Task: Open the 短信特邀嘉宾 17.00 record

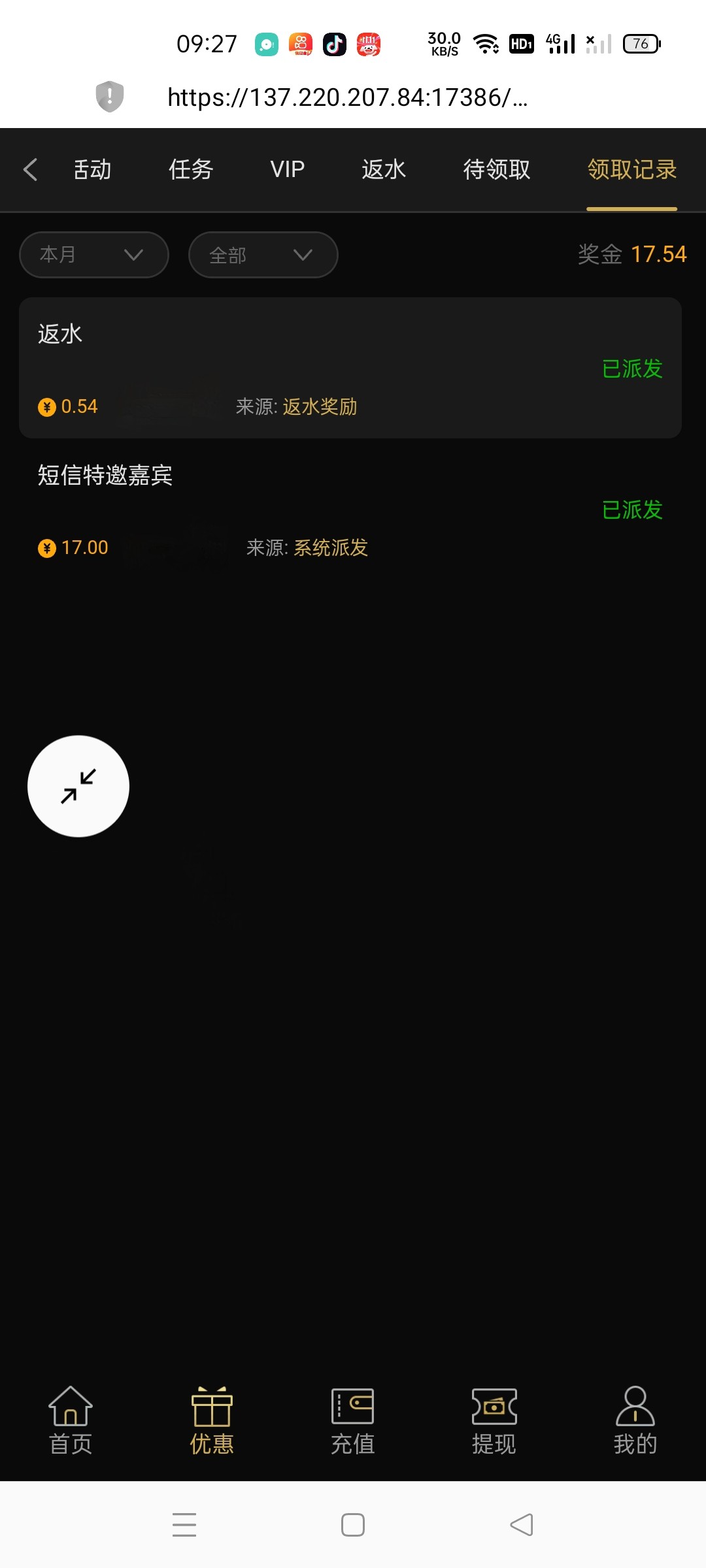Action: 350,510
